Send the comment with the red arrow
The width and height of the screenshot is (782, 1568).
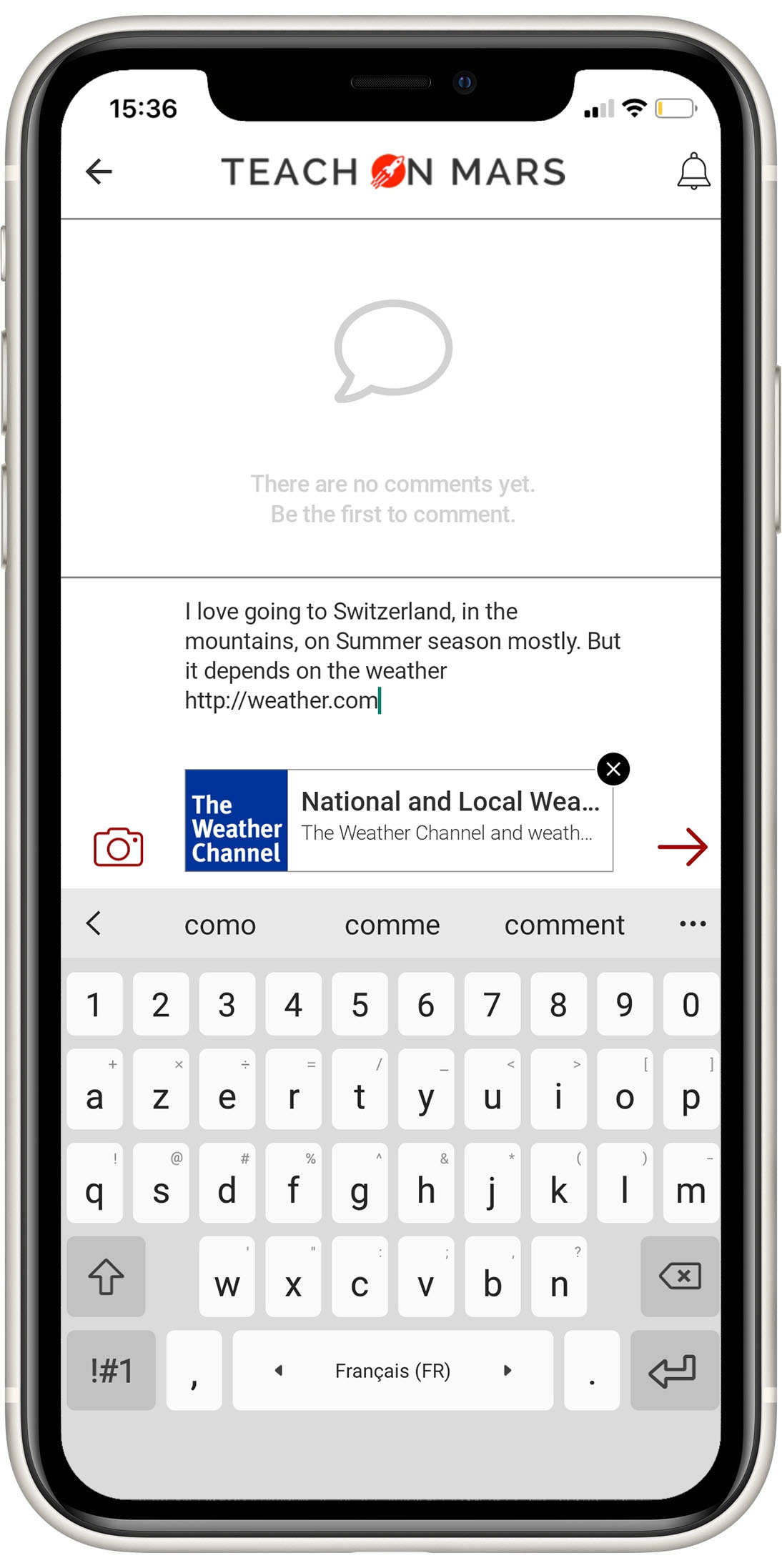coord(682,847)
